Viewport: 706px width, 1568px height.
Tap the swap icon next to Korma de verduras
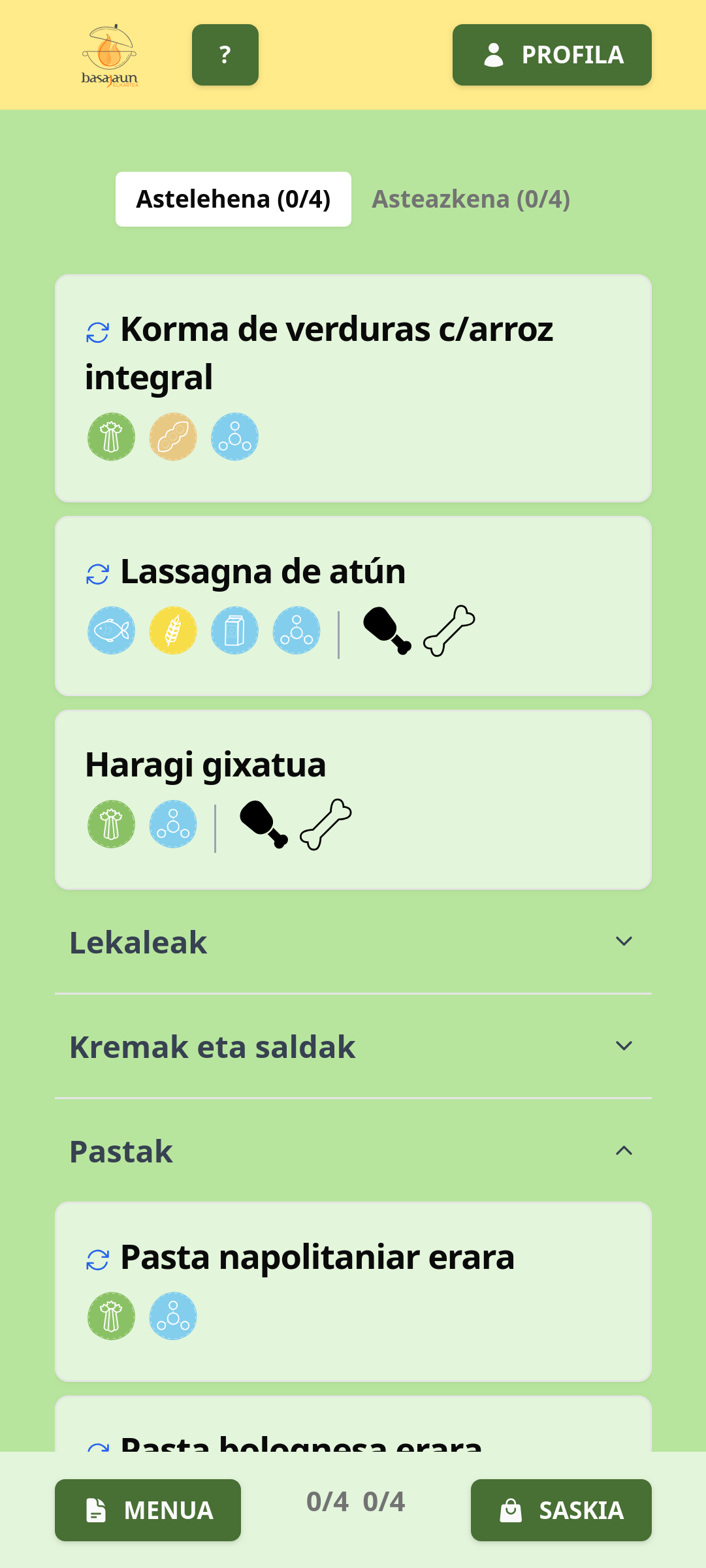[98, 332]
